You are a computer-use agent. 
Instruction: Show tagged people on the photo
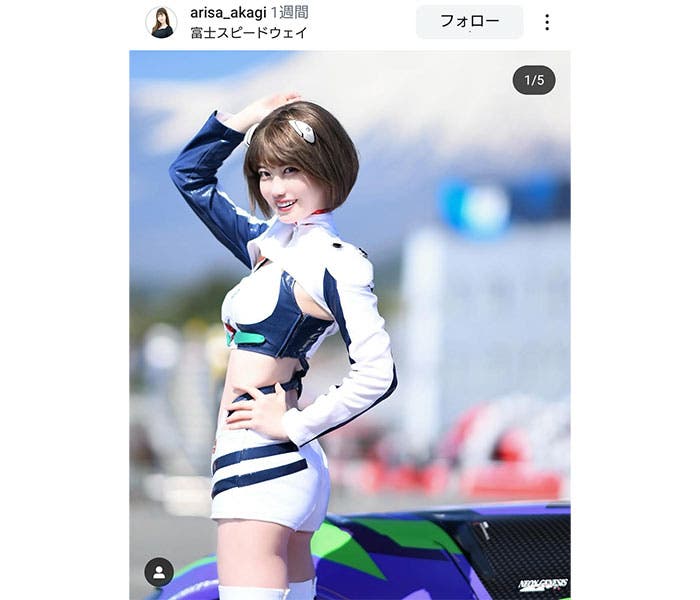159,572
